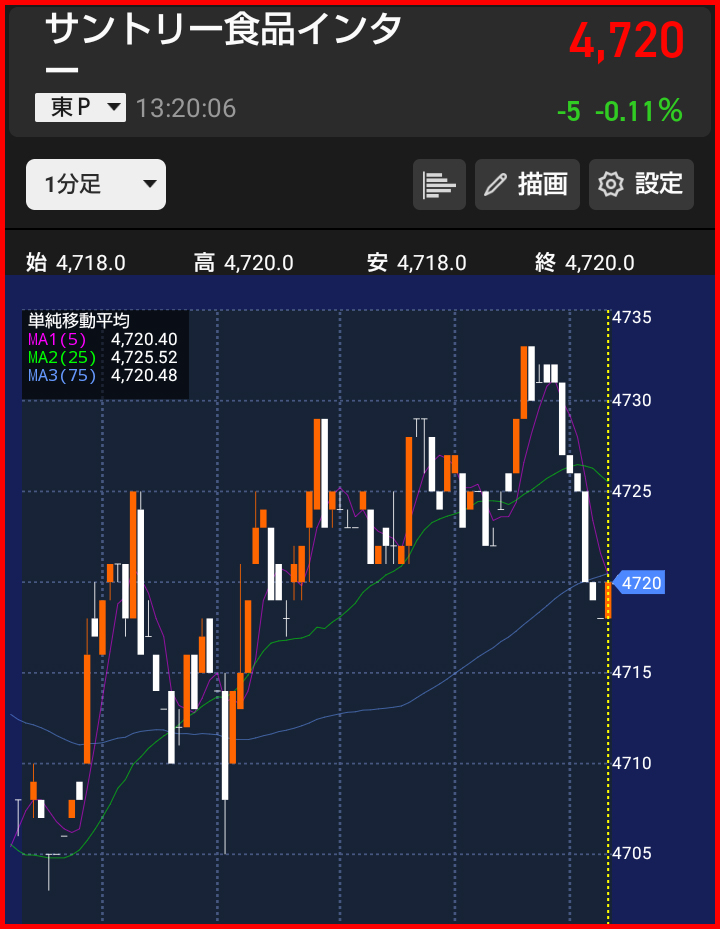Open the 東P market selector dropdown
Image resolution: width=720 pixels, height=929 pixels.
pyautogui.click(x=80, y=107)
